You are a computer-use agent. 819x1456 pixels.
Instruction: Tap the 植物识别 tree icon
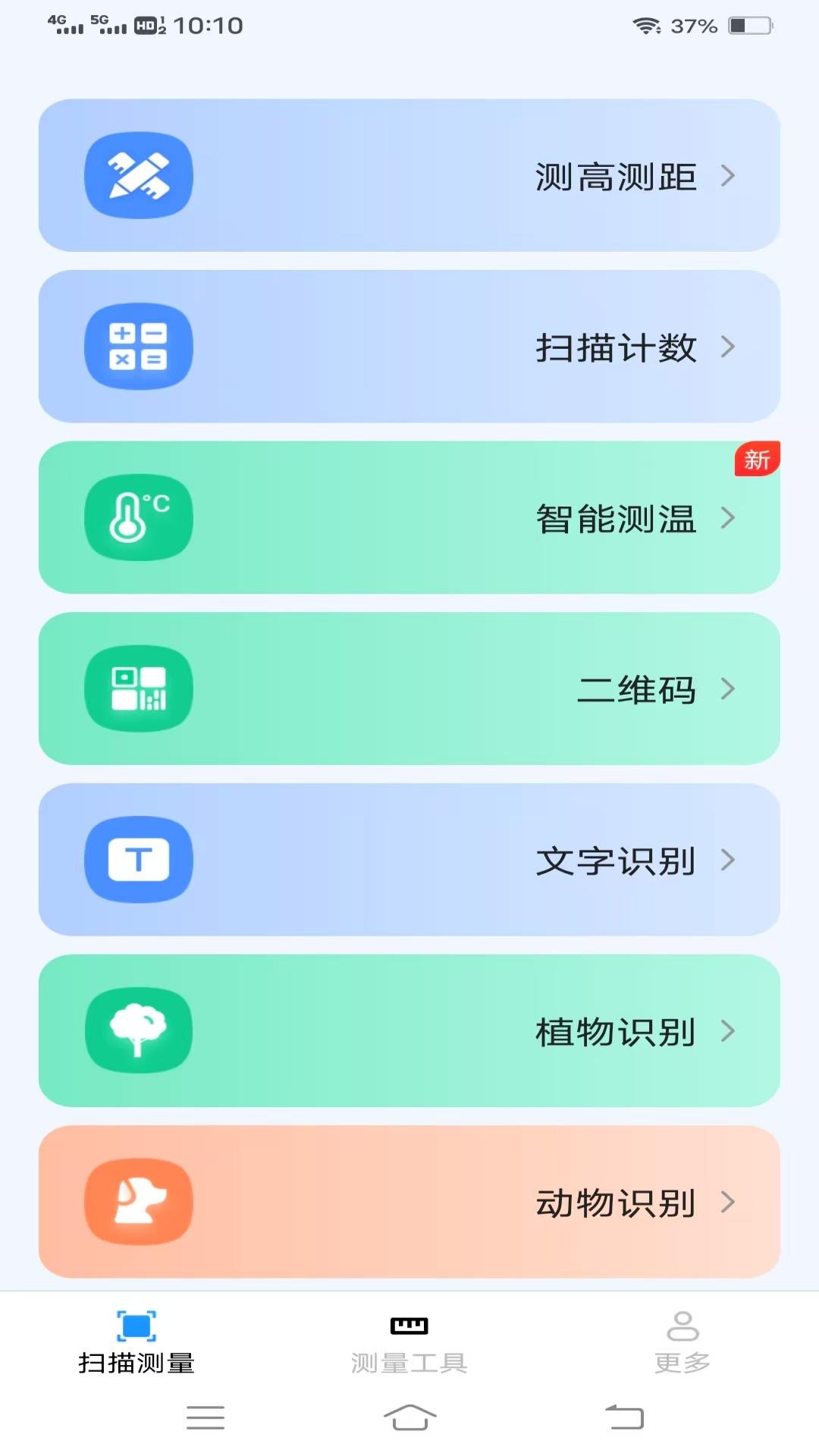[139, 1030]
